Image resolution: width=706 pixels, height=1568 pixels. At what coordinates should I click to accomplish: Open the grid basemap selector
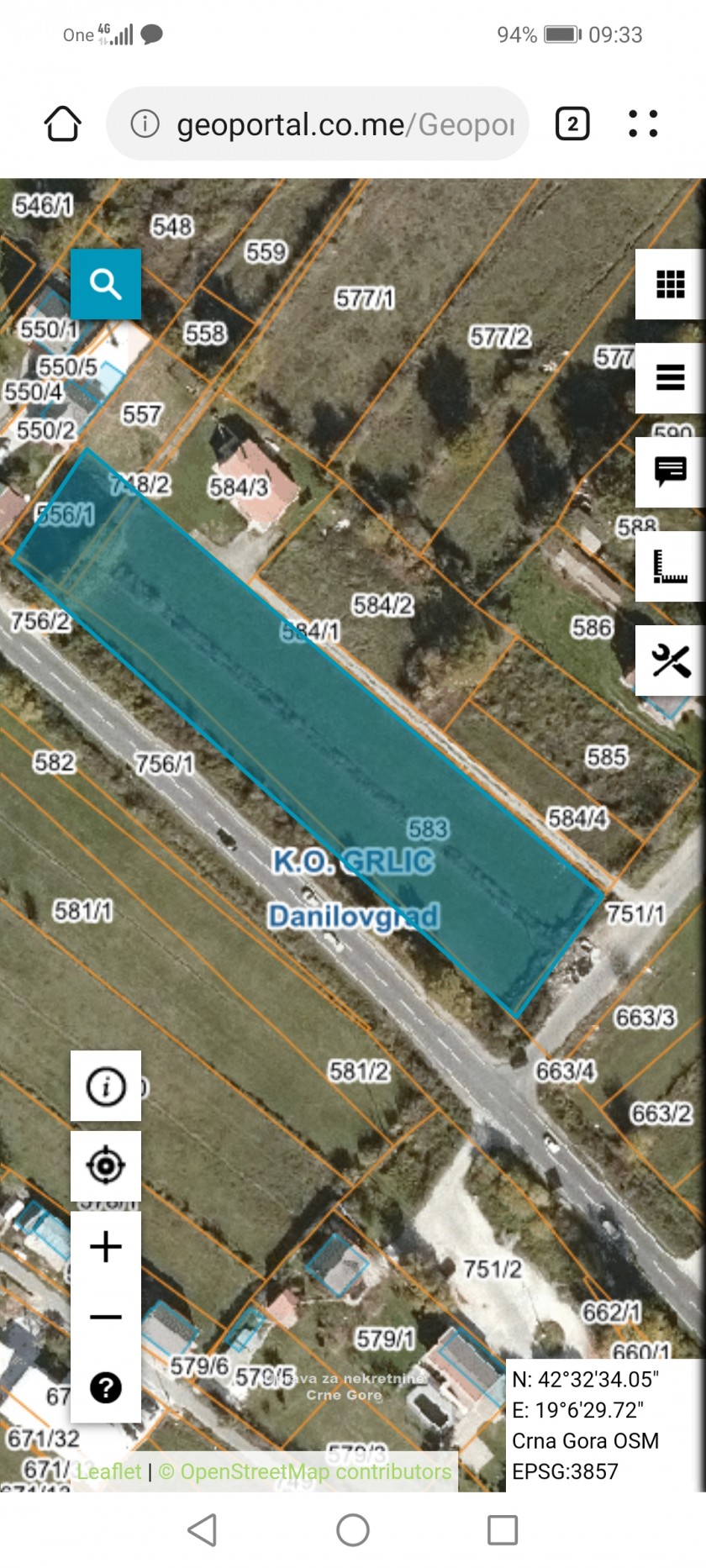pos(670,284)
